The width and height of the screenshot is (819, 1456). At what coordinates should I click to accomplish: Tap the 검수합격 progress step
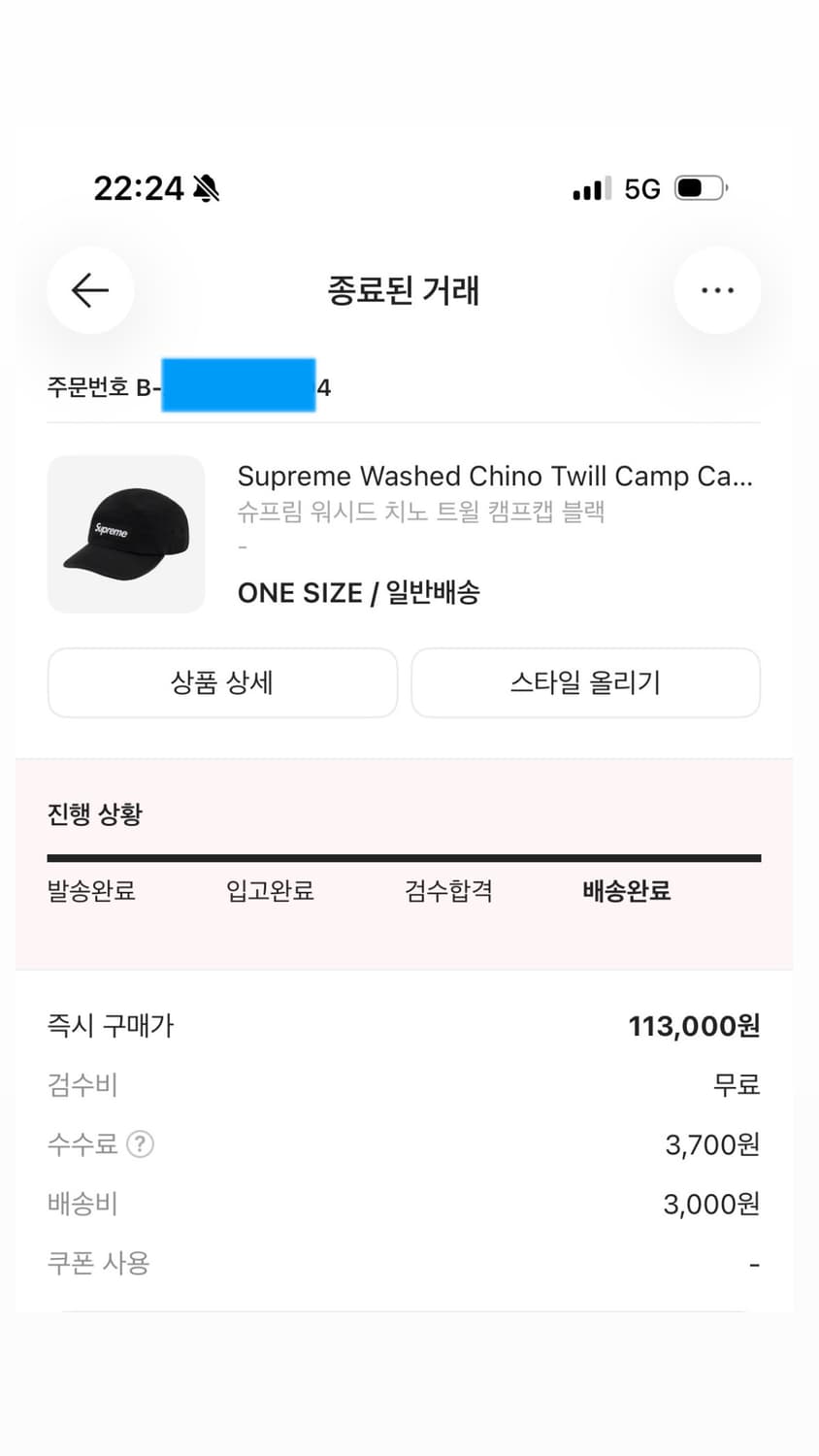click(x=447, y=890)
